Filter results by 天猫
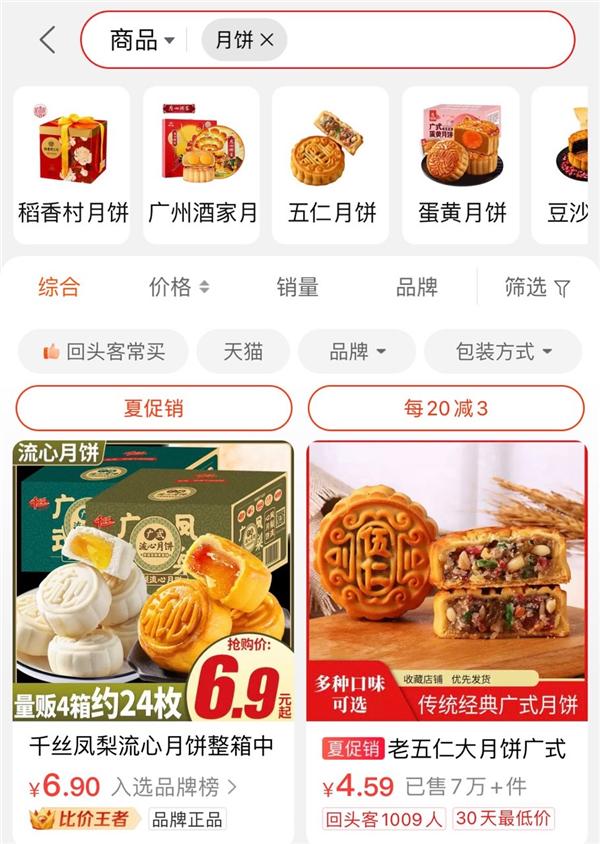Viewport: 600px width, 844px height. [x=243, y=351]
